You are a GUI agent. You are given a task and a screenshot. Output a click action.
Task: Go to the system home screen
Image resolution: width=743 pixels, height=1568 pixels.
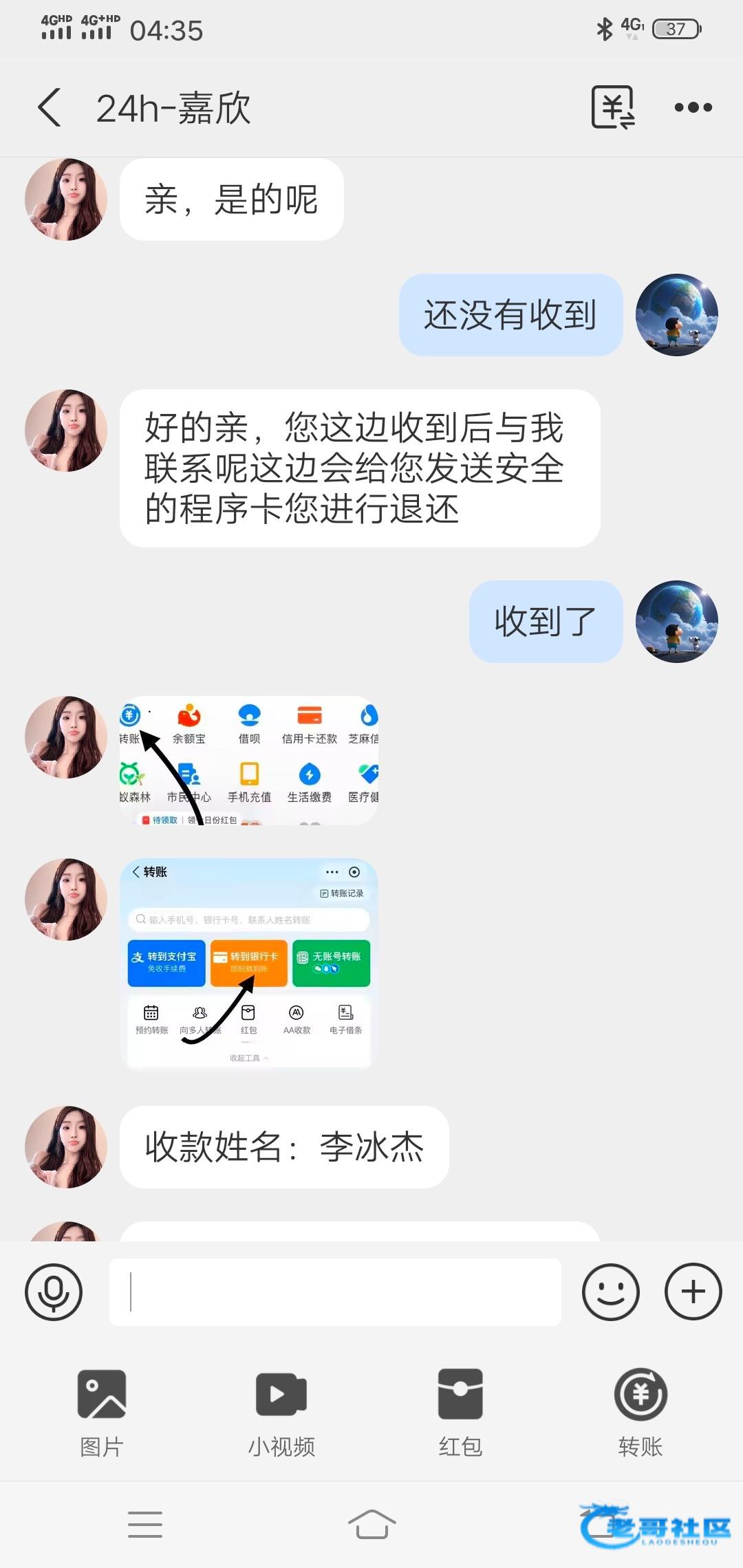tap(371, 1525)
